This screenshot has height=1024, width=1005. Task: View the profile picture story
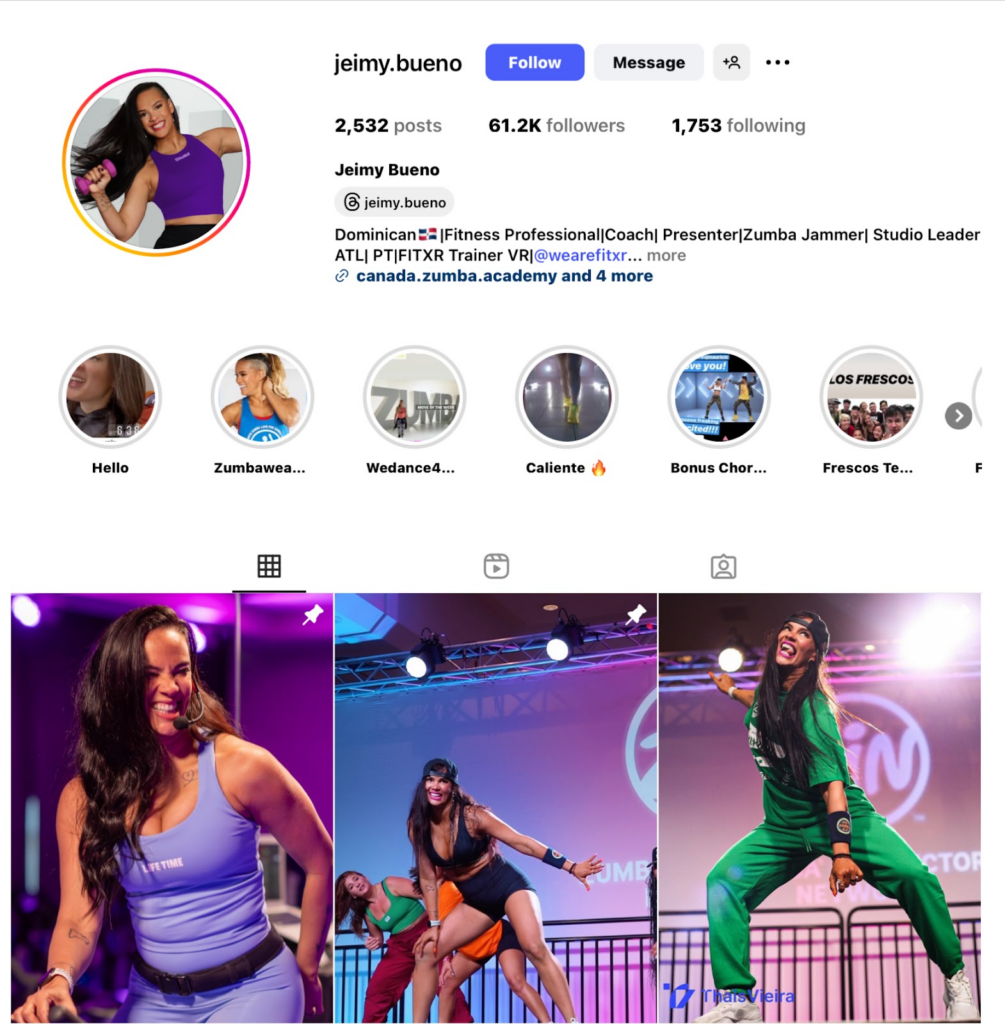click(x=156, y=162)
